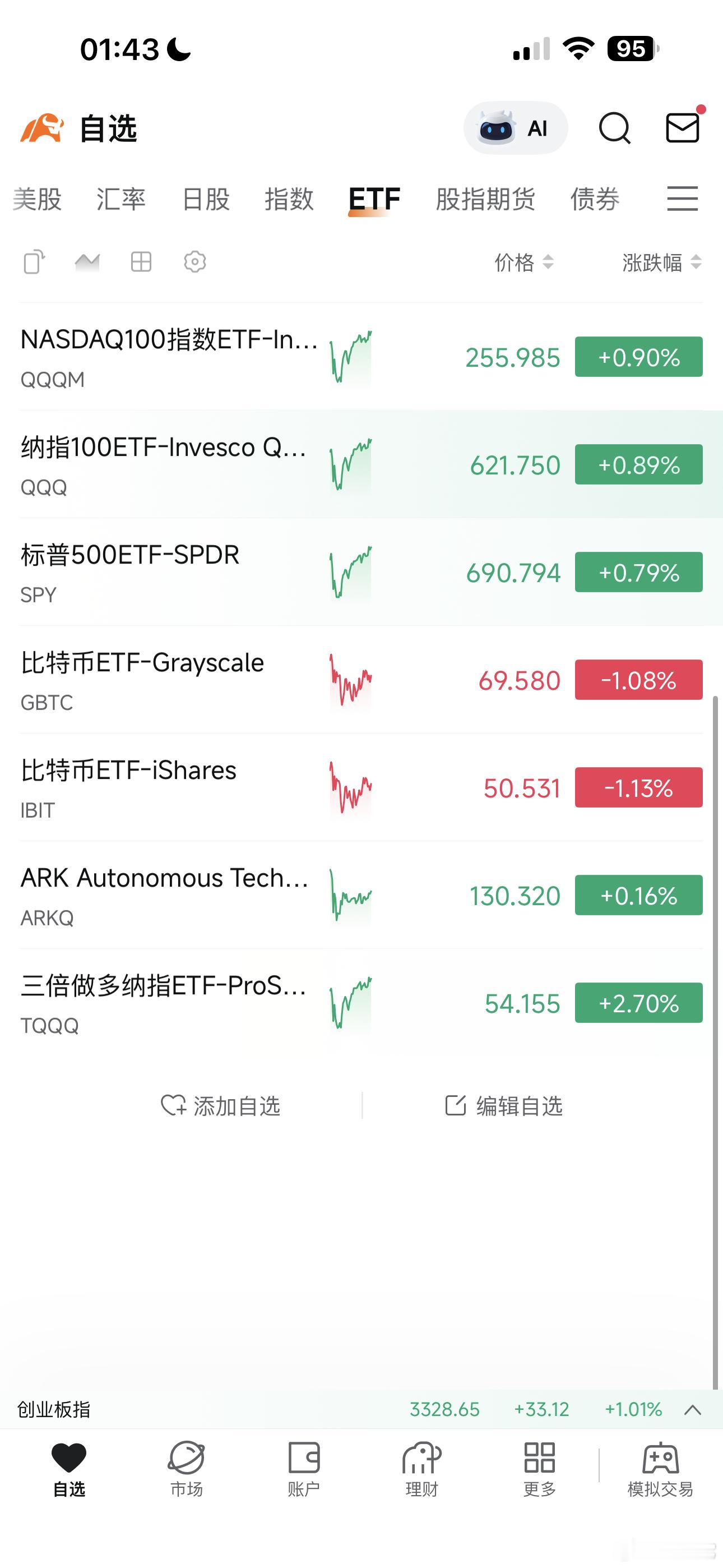Rotate to landscape chart view icon
Screen dimensions: 723x1568
[x=34, y=262]
